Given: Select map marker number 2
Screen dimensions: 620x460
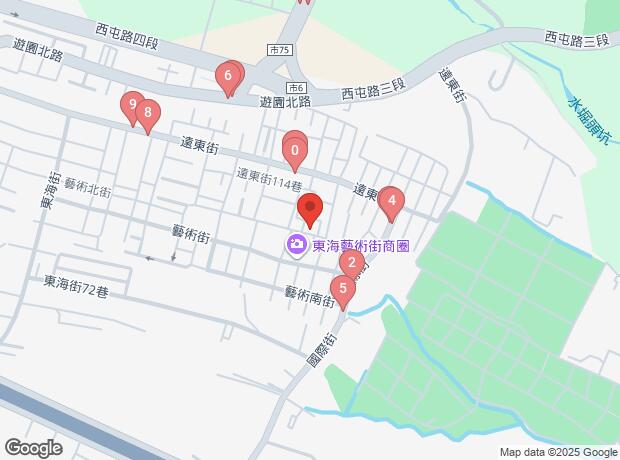Looking at the screenshot, I should pos(351,263).
